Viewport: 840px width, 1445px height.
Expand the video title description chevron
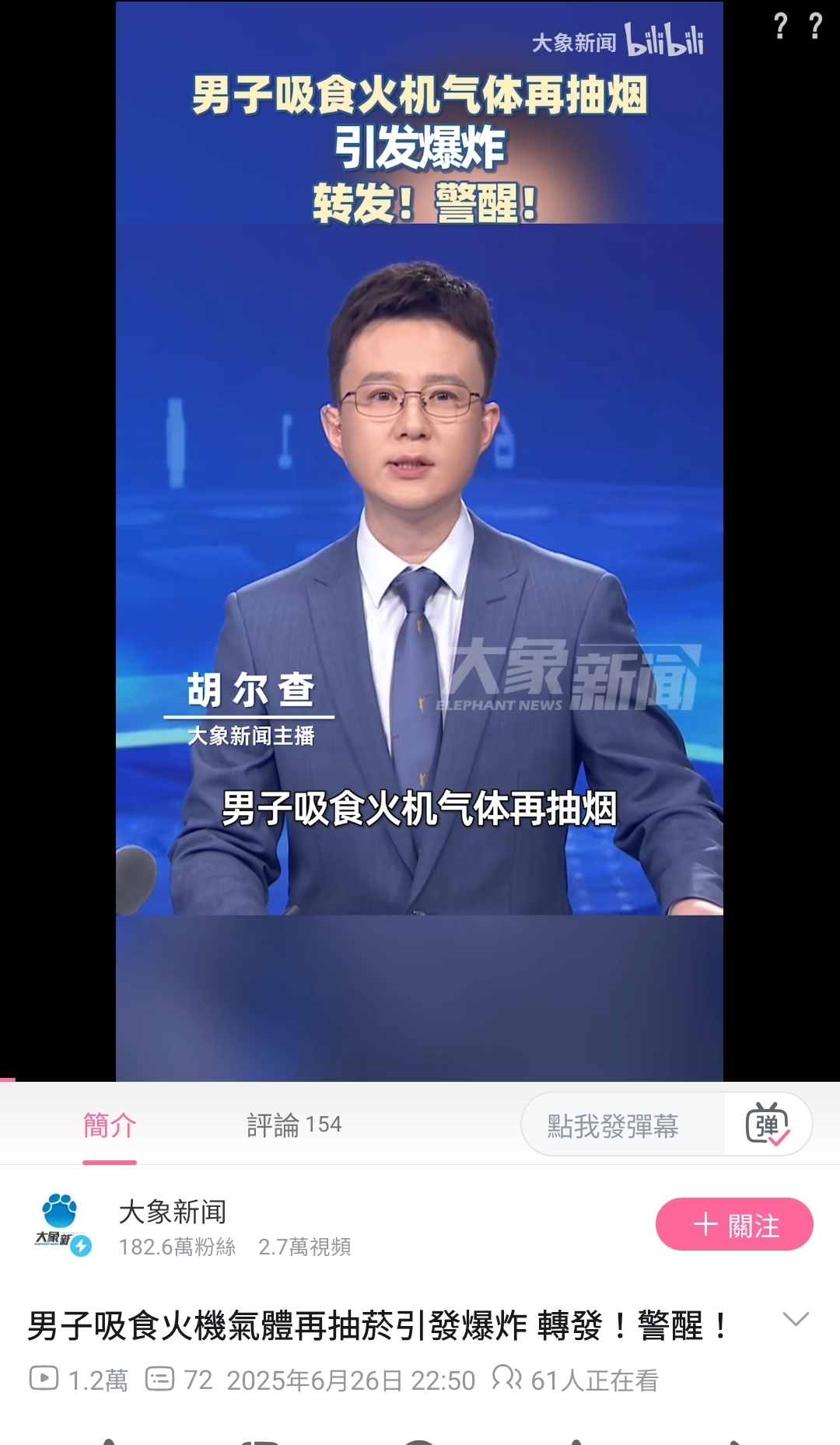click(796, 1319)
